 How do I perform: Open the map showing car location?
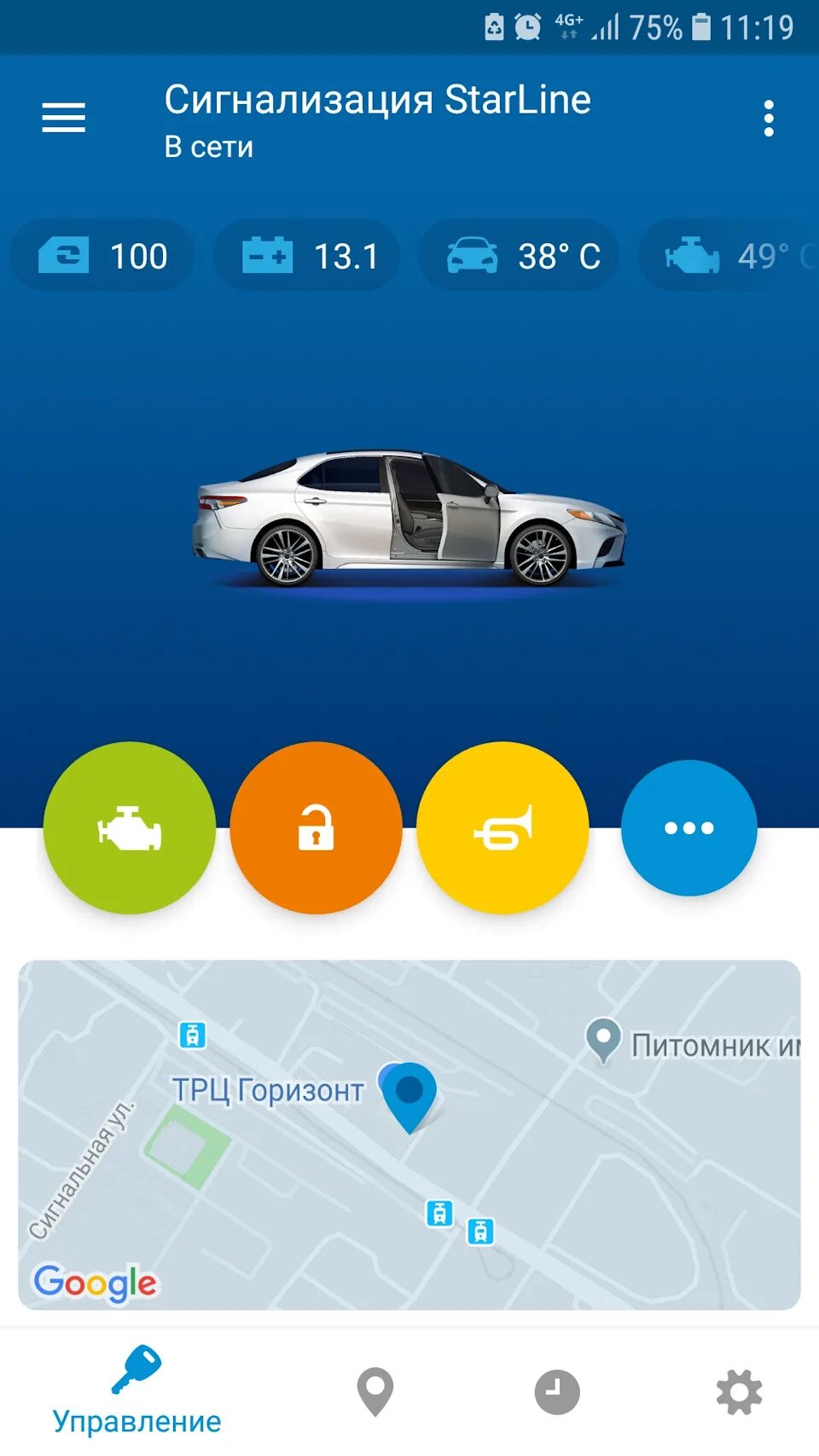coord(409,1134)
